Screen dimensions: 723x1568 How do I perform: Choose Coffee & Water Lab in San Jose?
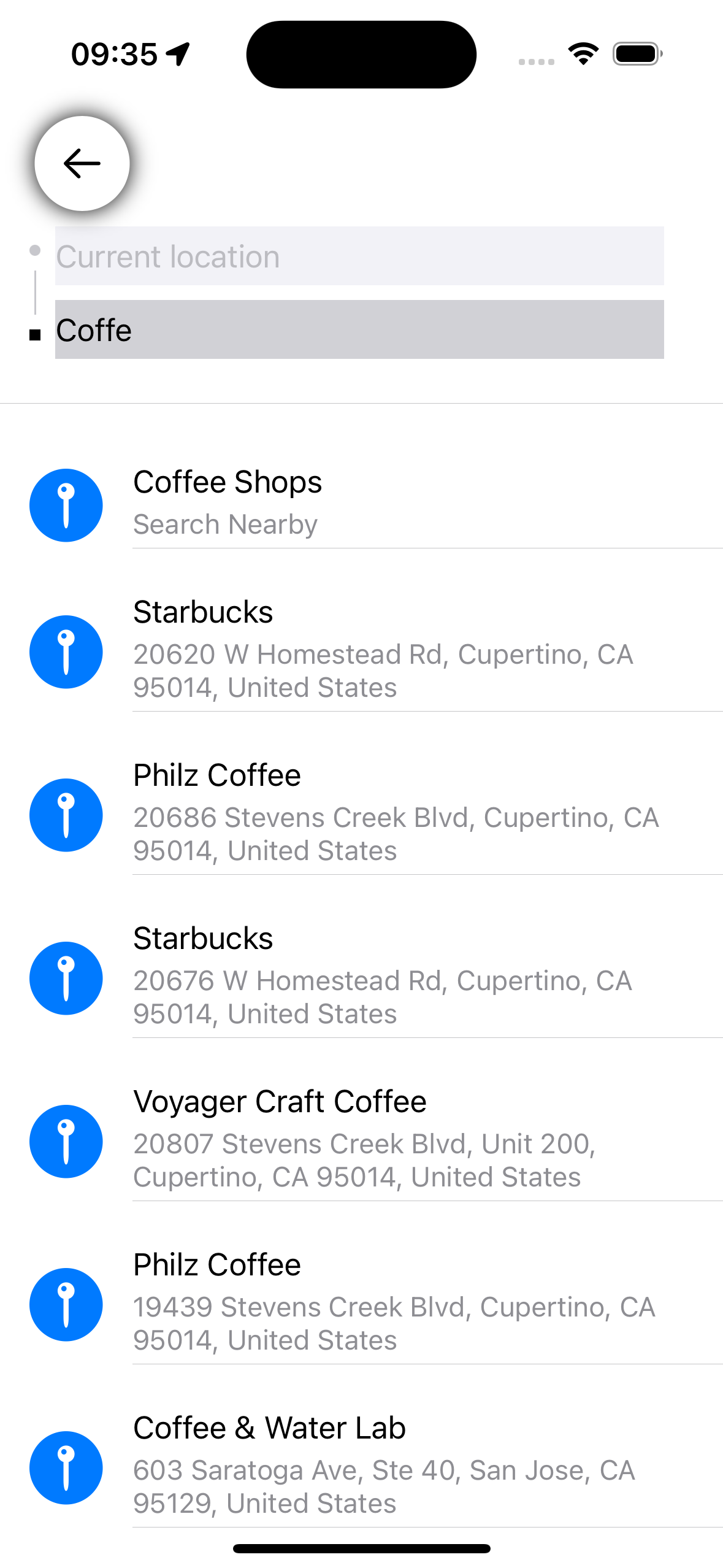click(x=368, y=1466)
